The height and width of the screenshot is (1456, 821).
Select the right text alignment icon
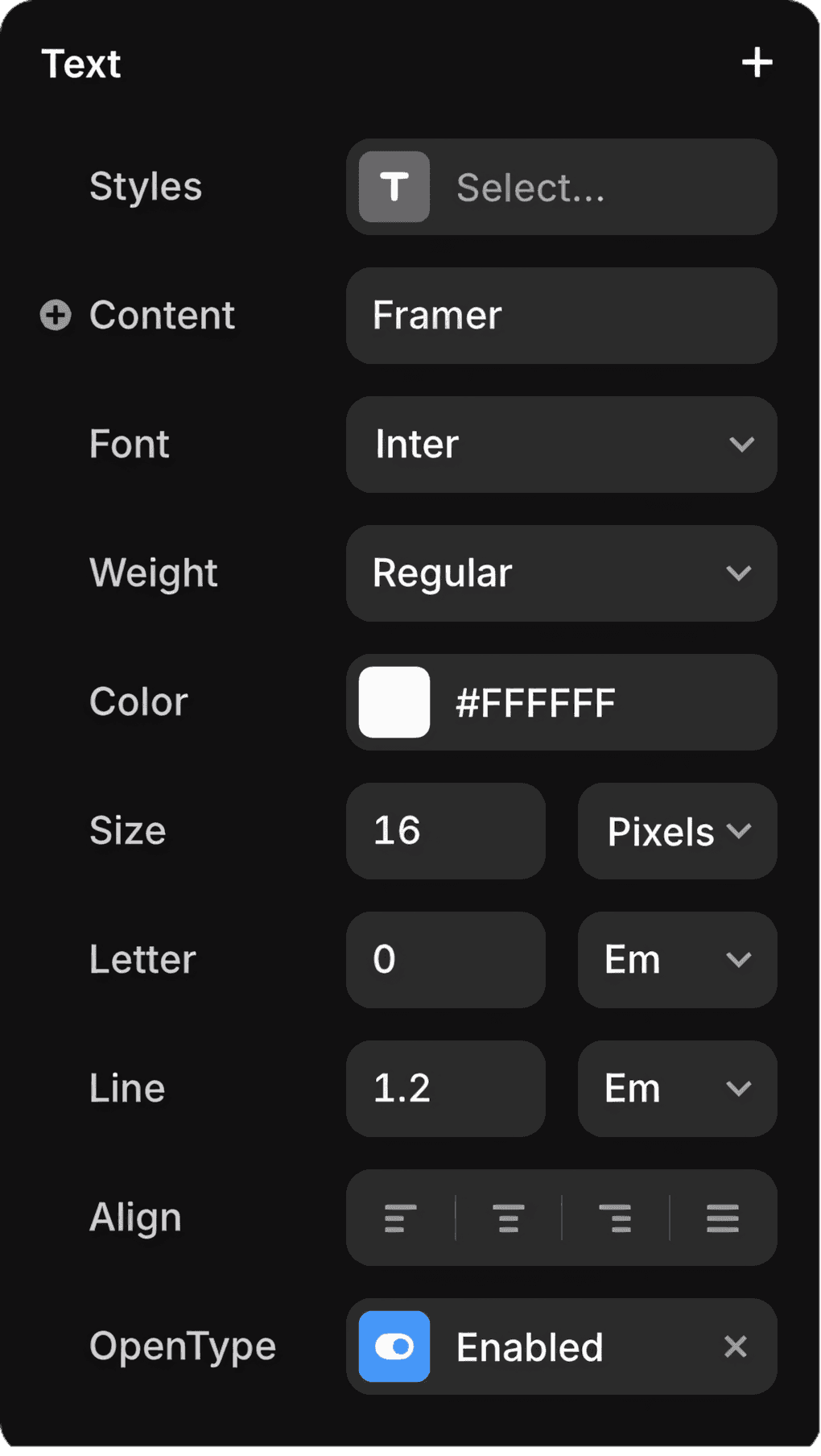click(614, 1218)
